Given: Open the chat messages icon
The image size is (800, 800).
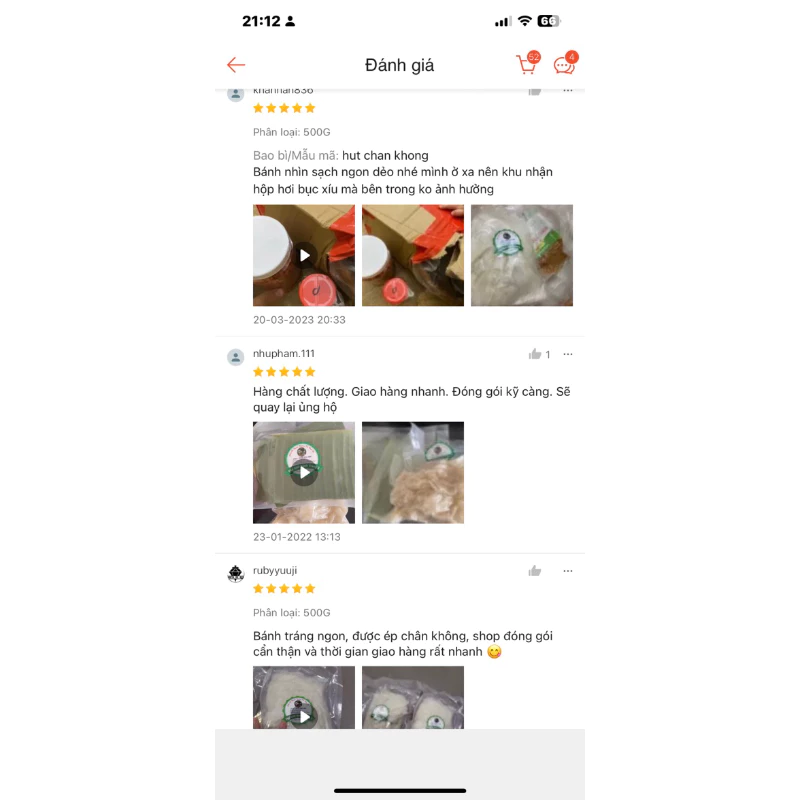Looking at the screenshot, I should click(564, 65).
